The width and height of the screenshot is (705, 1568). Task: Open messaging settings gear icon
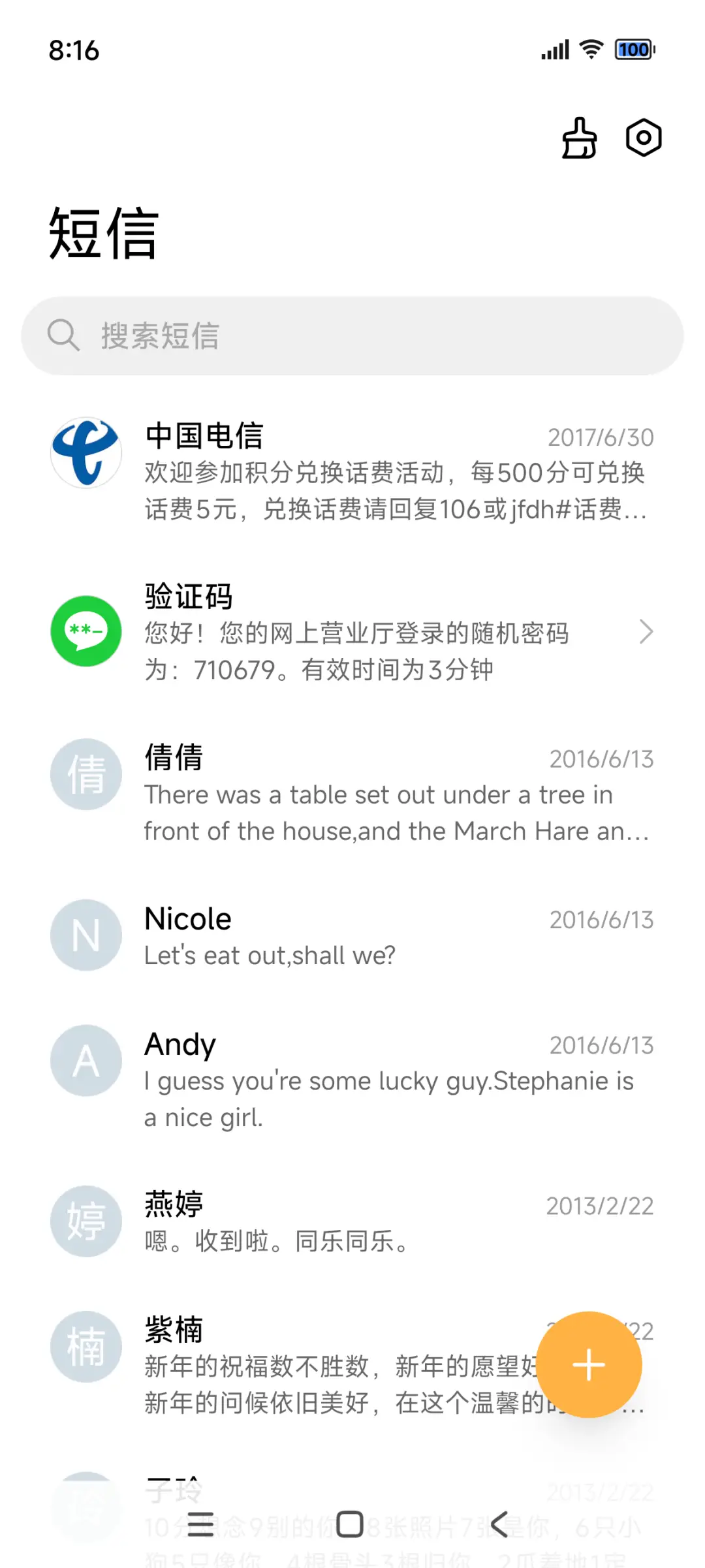click(644, 138)
